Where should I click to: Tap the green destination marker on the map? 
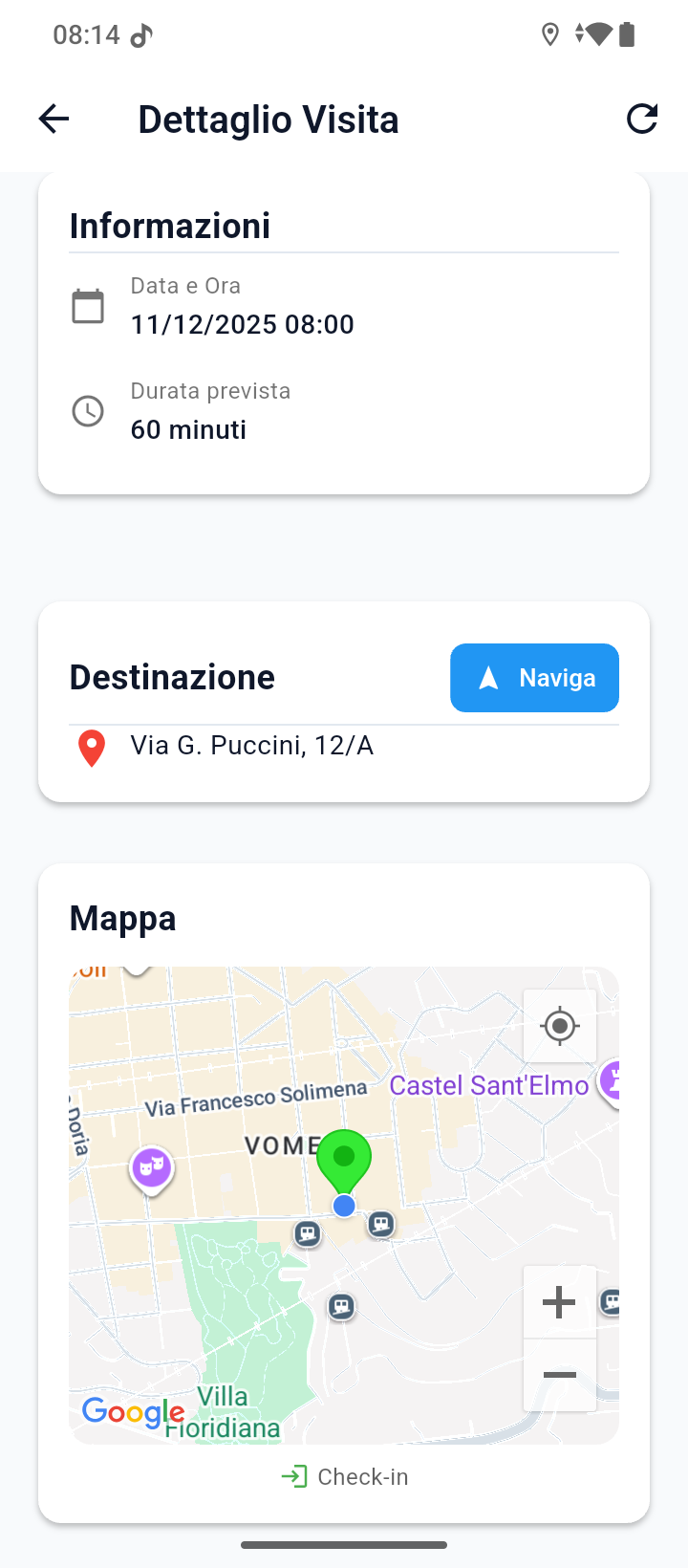click(x=344, y=1159)
